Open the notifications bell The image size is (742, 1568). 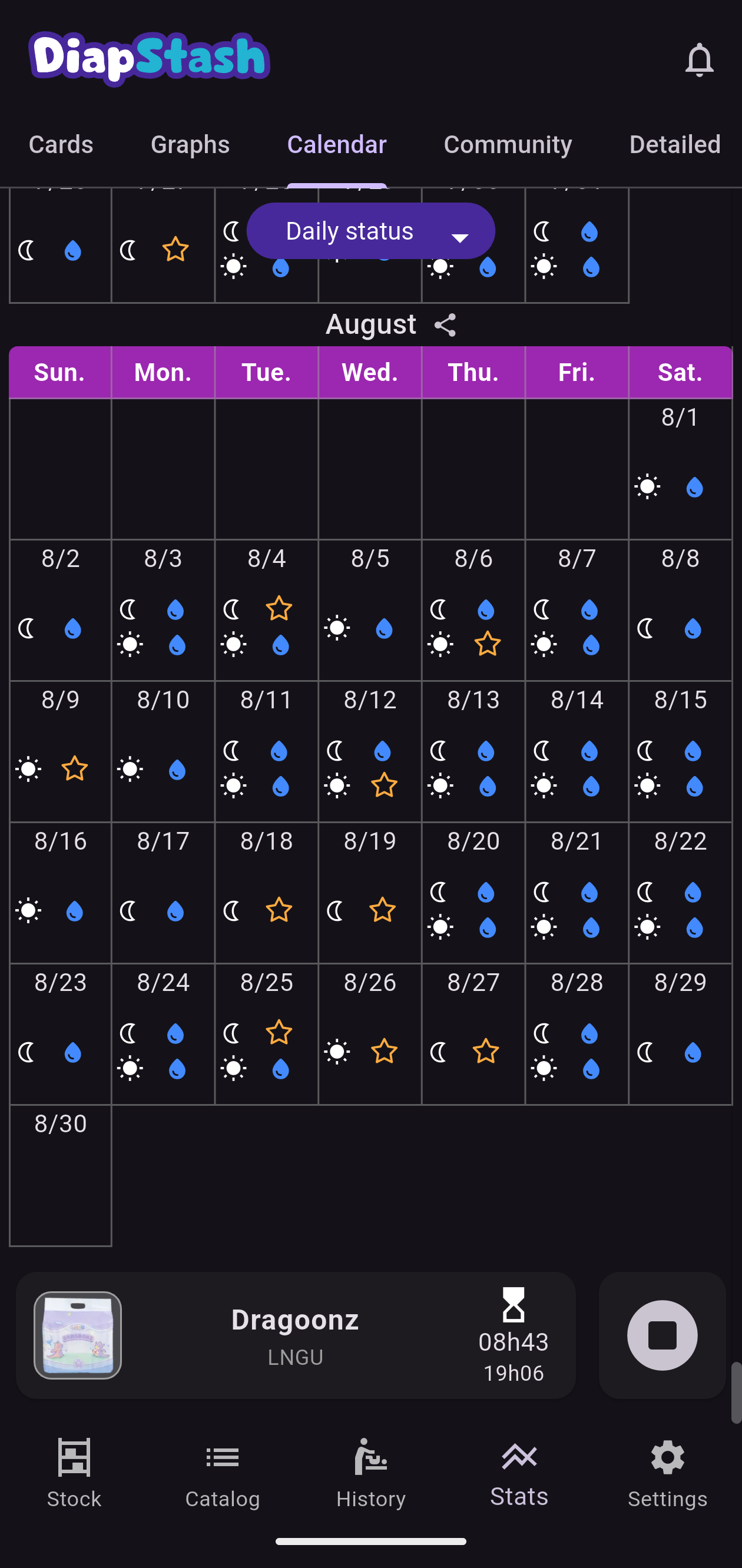[699, 59]
